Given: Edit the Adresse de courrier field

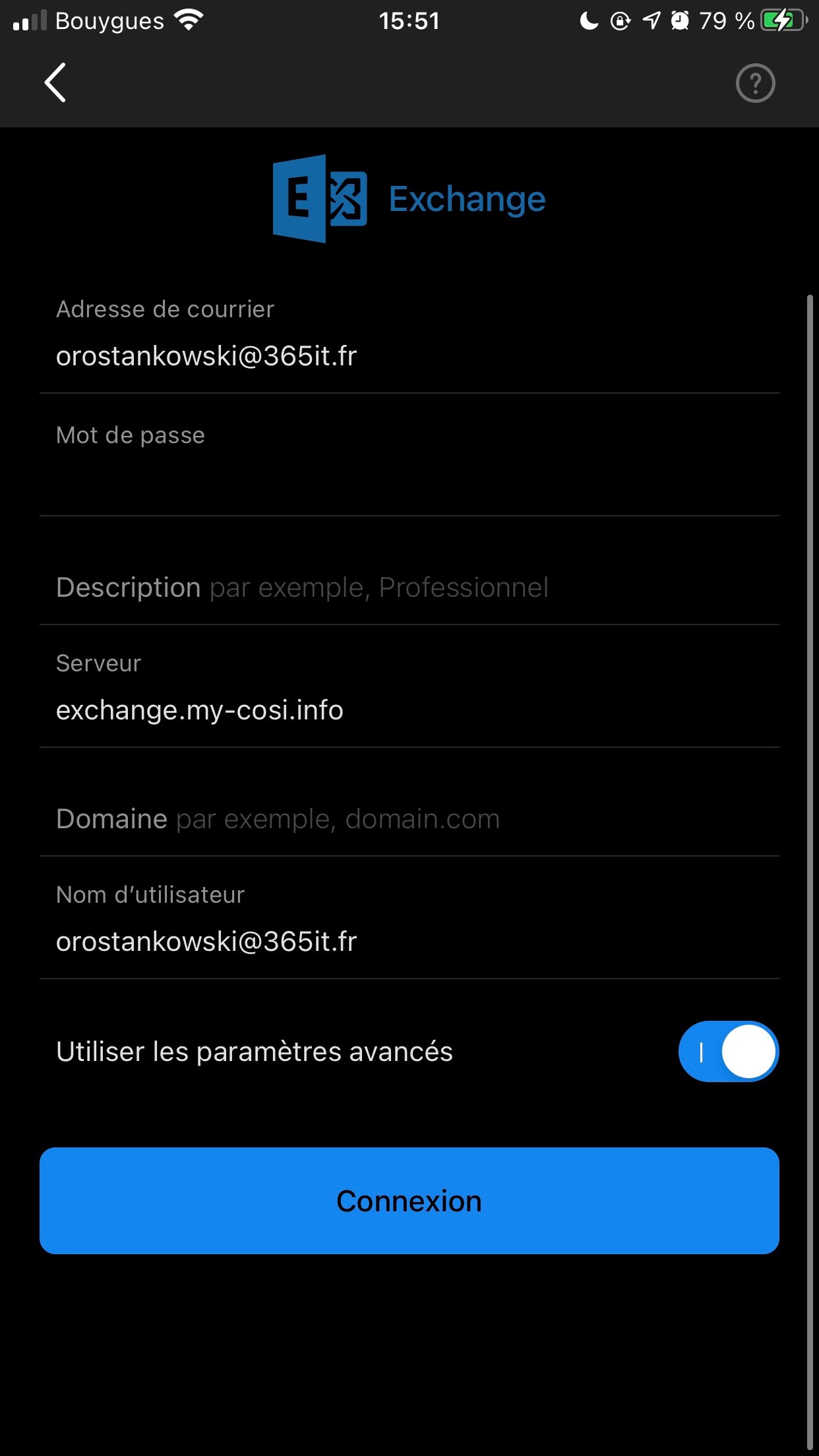Looking at the screenshot, I should pyautogui.click(x=409, y=356).
